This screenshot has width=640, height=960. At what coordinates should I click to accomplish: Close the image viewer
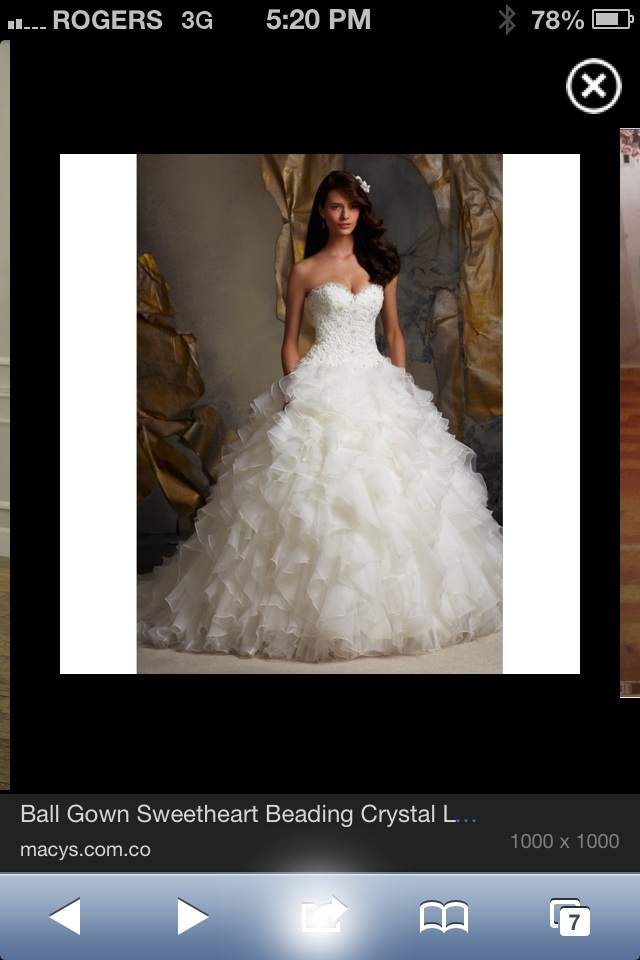pyautogui.click(x=594, y=88)
